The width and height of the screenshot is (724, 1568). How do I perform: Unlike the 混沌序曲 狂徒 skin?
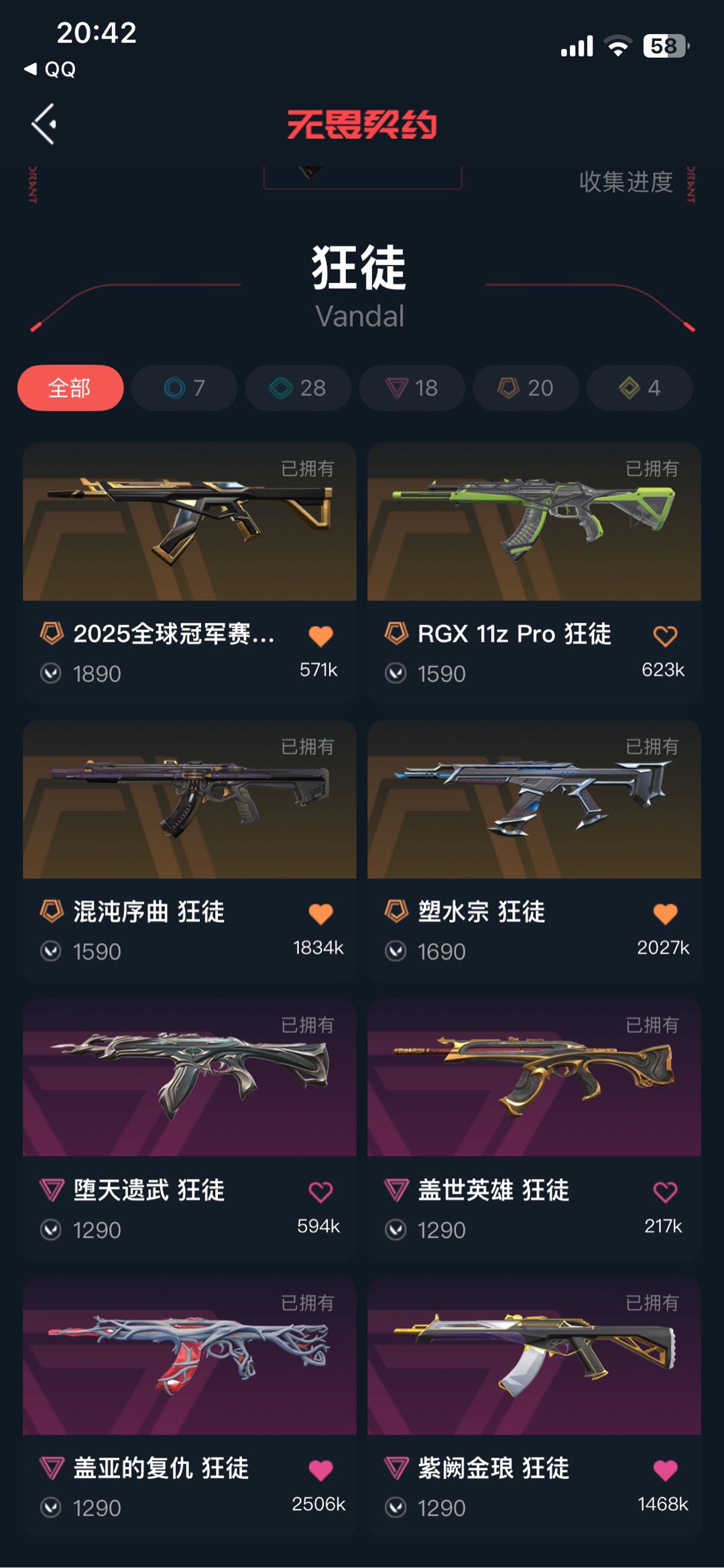pyautogui.click(x=320, y=913)
